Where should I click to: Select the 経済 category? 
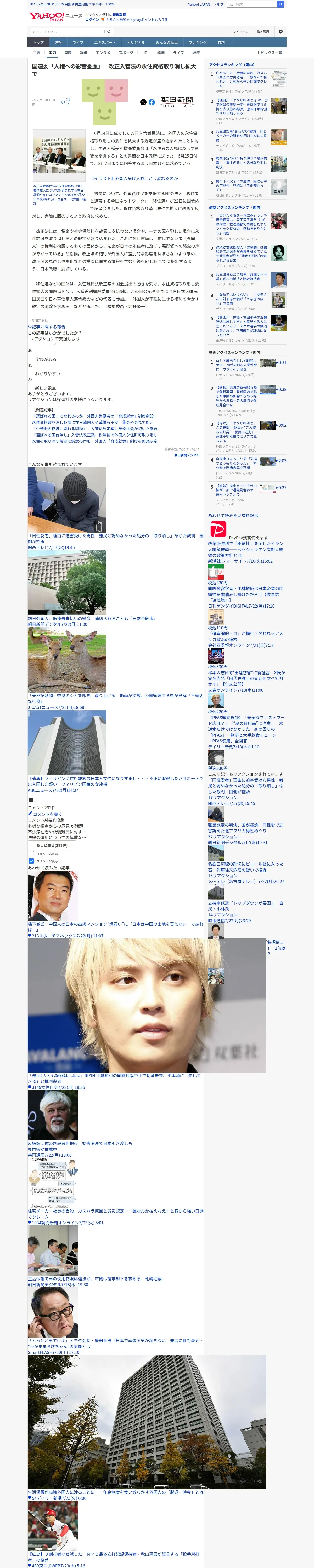point(83,53)
